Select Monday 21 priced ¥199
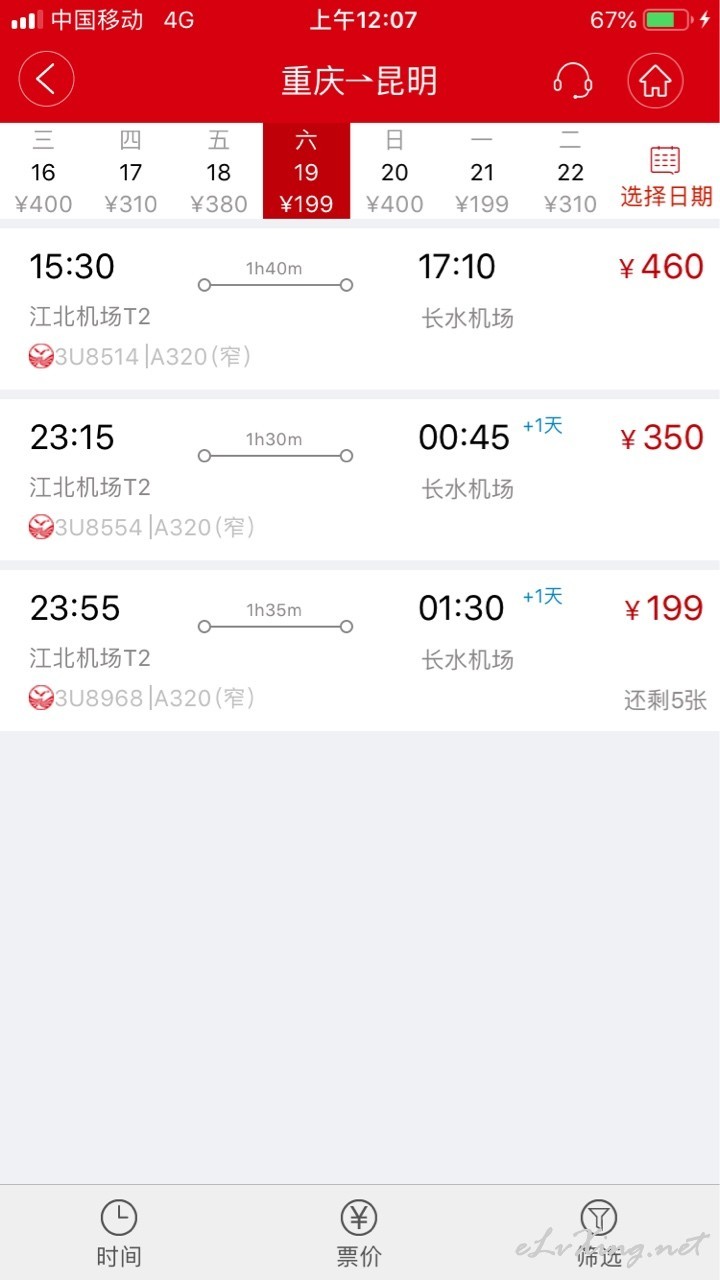Viewport: 720px width, 1280px height. (x=482, y=172)
